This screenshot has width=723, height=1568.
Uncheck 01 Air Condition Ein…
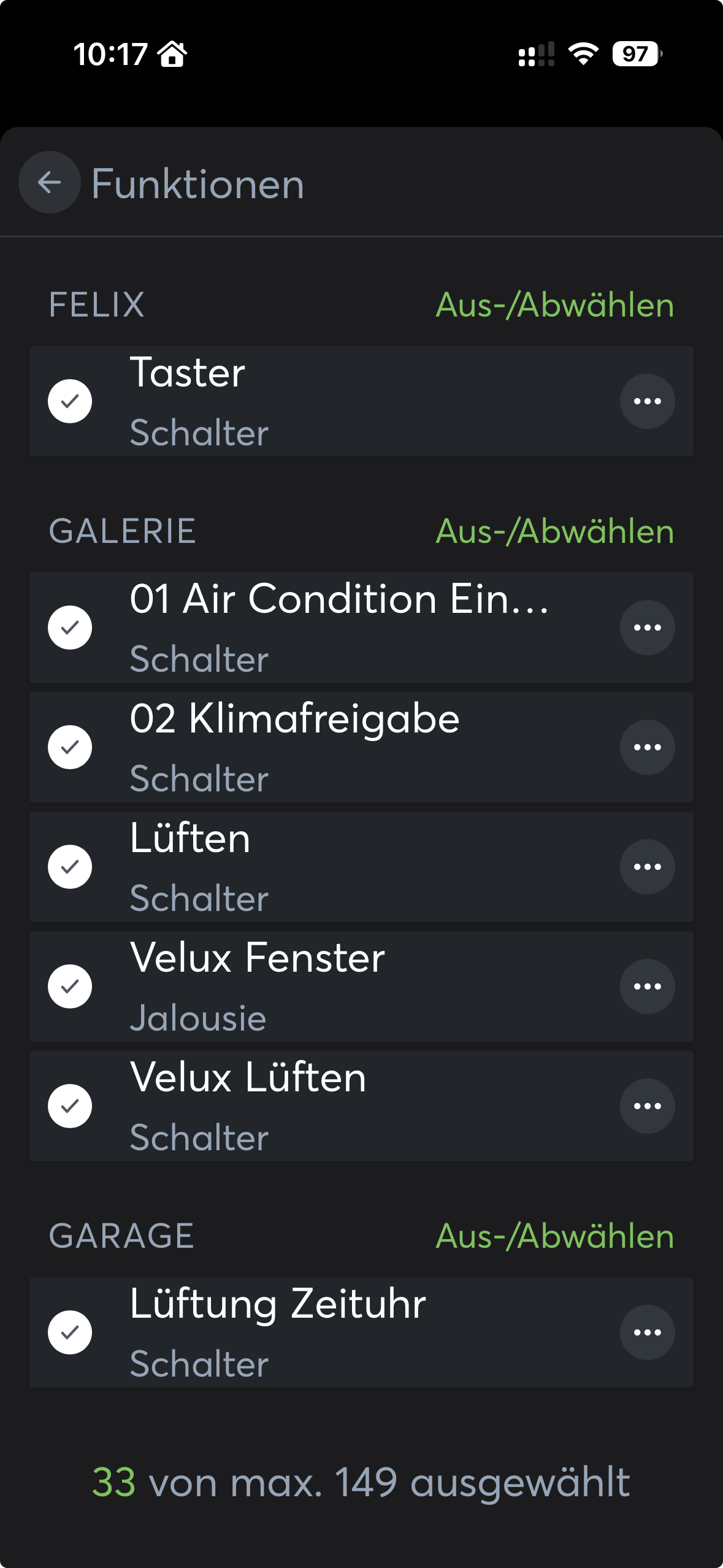pos(71,628)
